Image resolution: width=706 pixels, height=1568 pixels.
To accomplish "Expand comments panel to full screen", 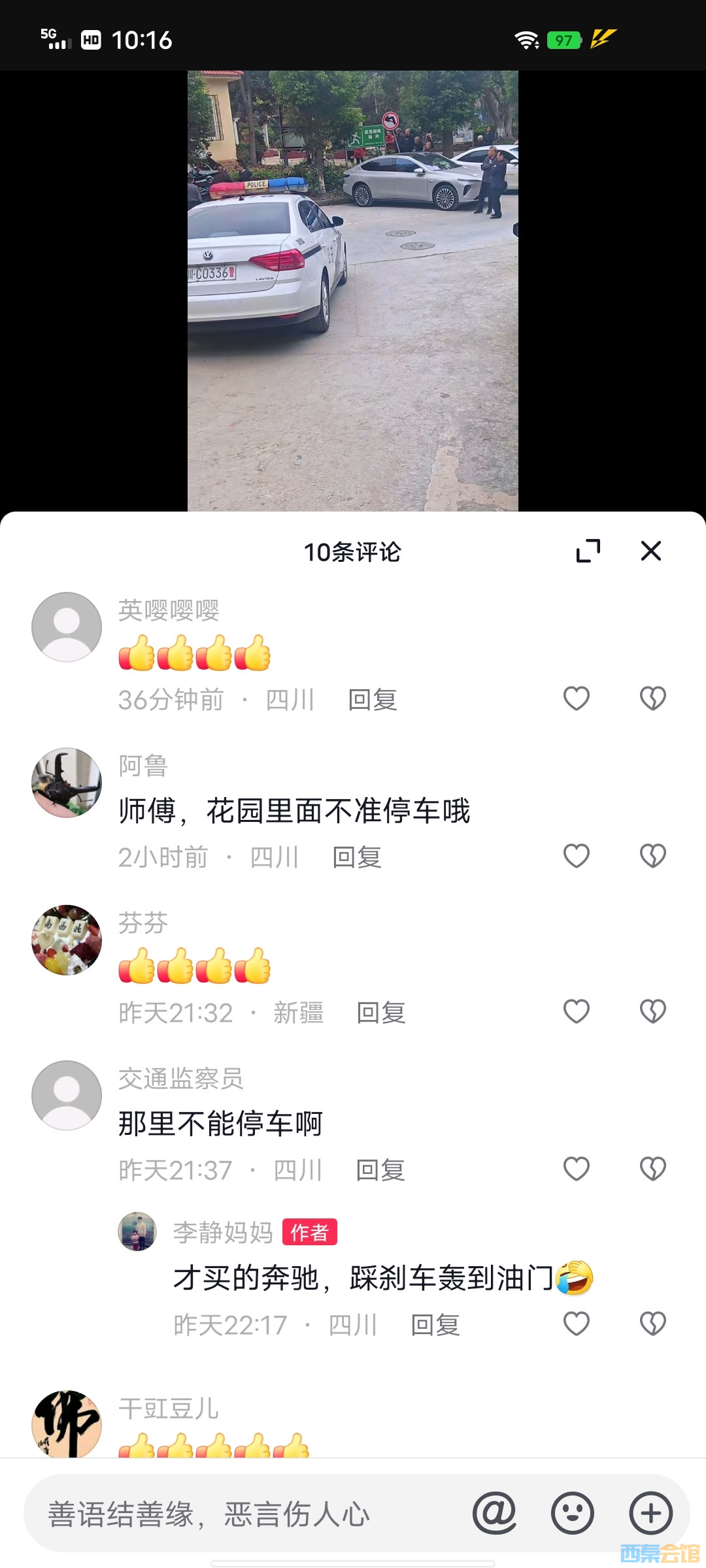I will tap(588, 551).
